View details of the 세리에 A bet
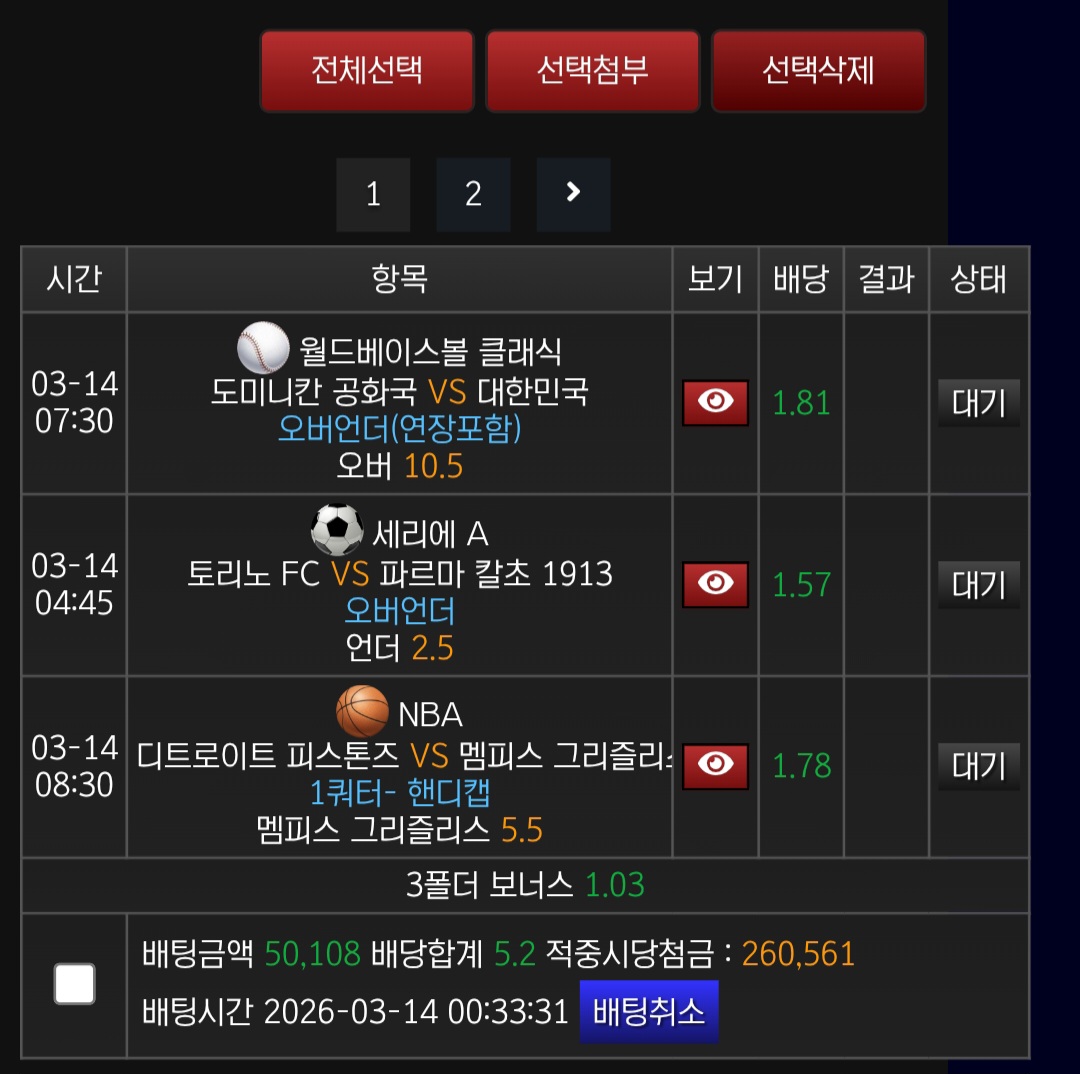This screenshot has height=1074, width=1080. click(715, 584)
